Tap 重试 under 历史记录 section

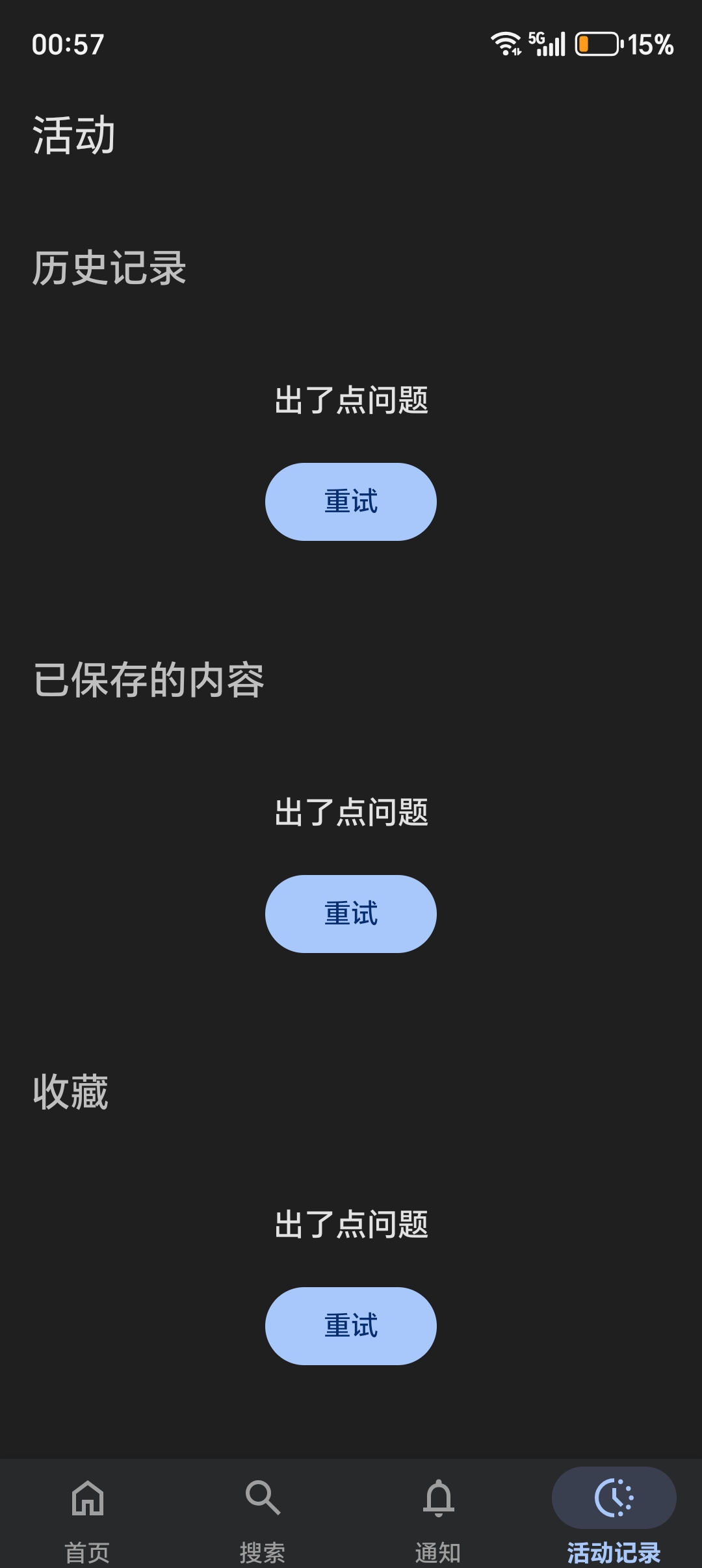[x=350, y=501]
